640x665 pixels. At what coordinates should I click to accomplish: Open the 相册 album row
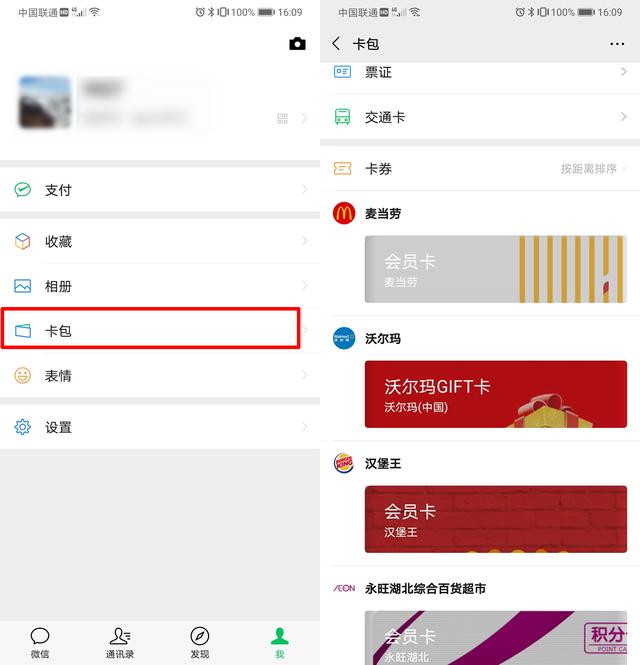point(160,286)
